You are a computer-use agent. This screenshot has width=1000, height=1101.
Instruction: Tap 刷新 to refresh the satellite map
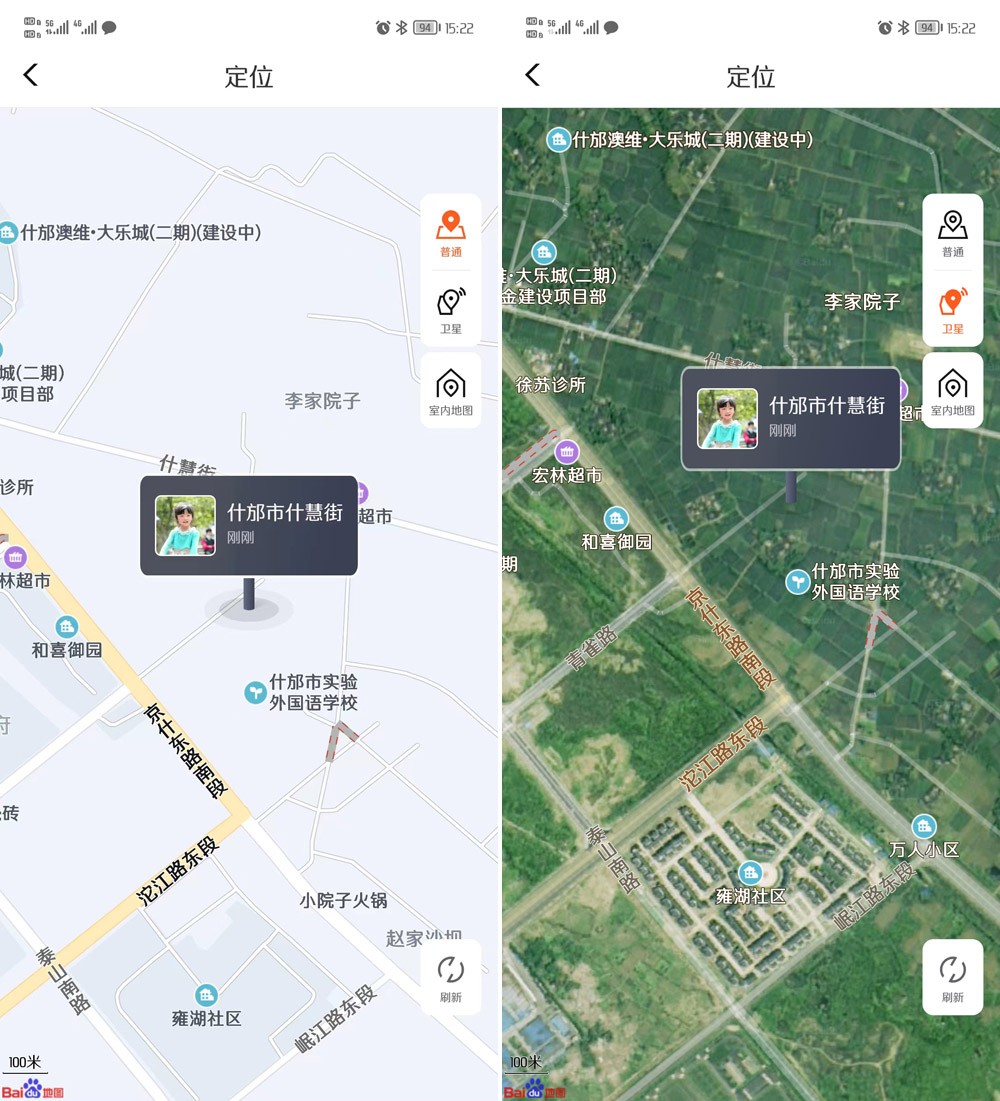tap(952, 978)
